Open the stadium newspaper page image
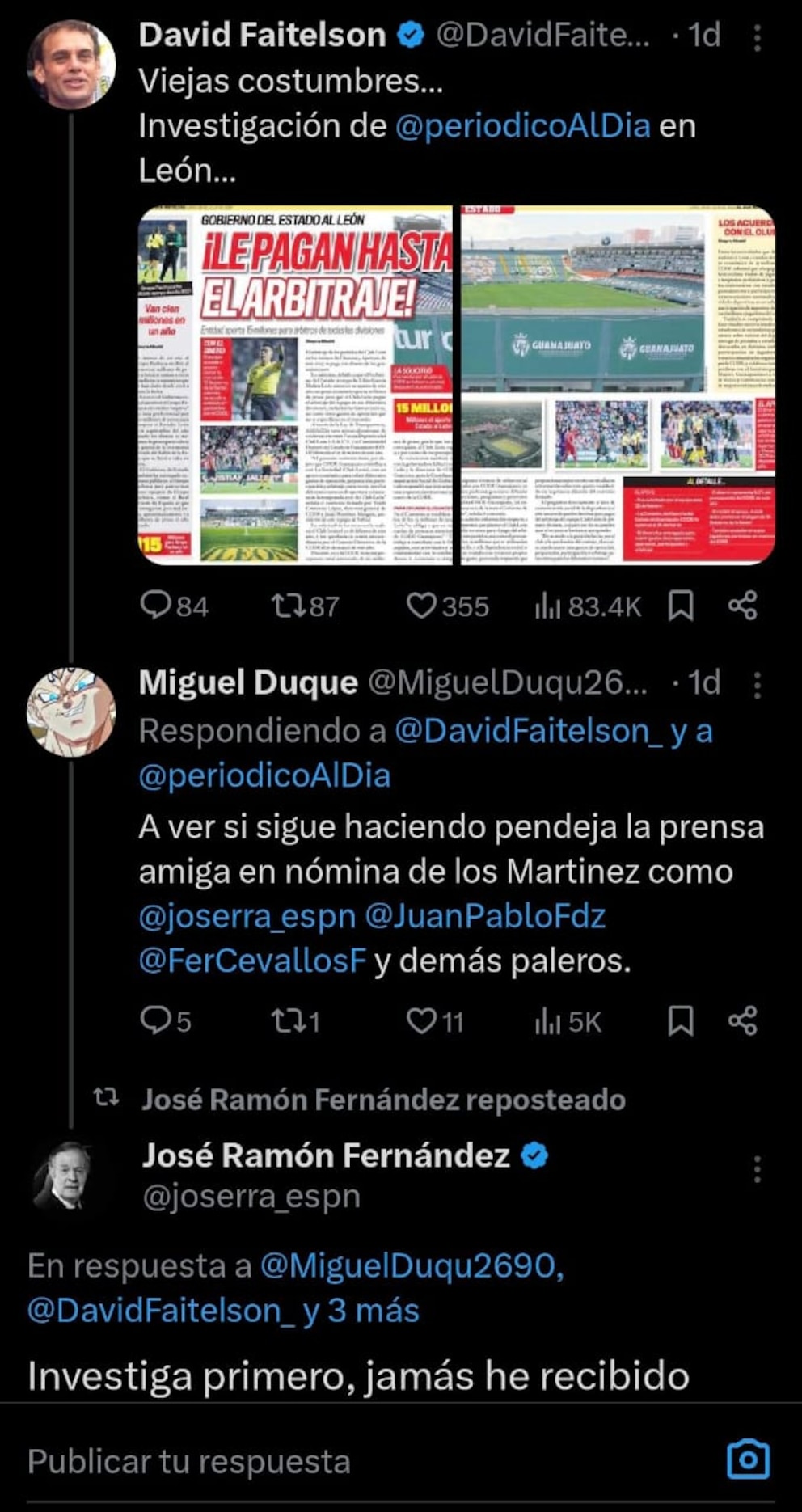802x1512 pixels. [x=618, y=385]
